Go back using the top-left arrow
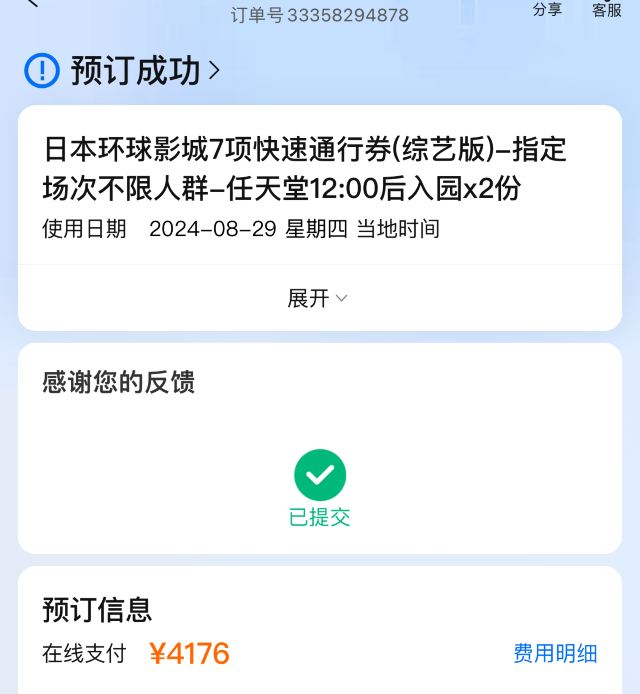Screen dimensions: 640x694 (x=32, y=4)
